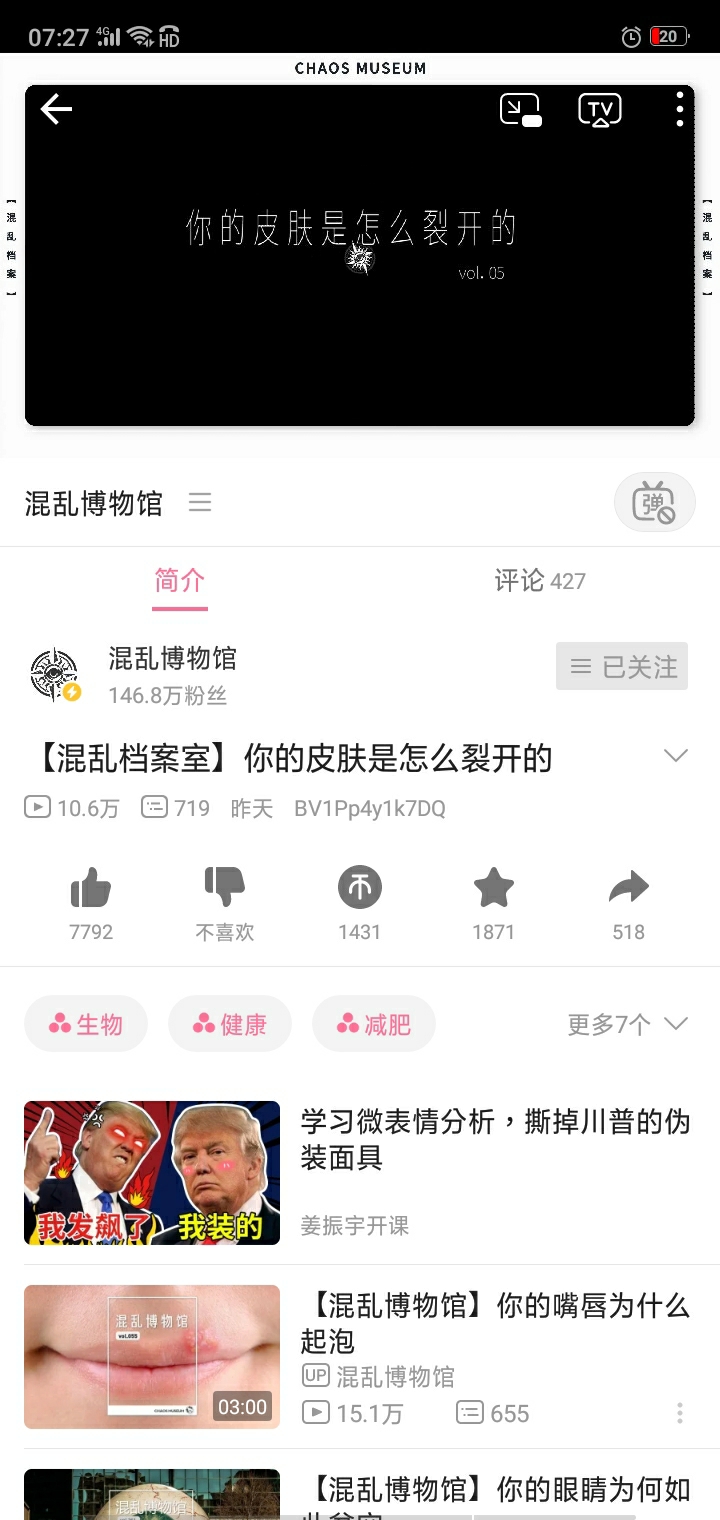Screen dimensions: 720x1520
Task: Open the video overflow menu
Action: (679, 110)
